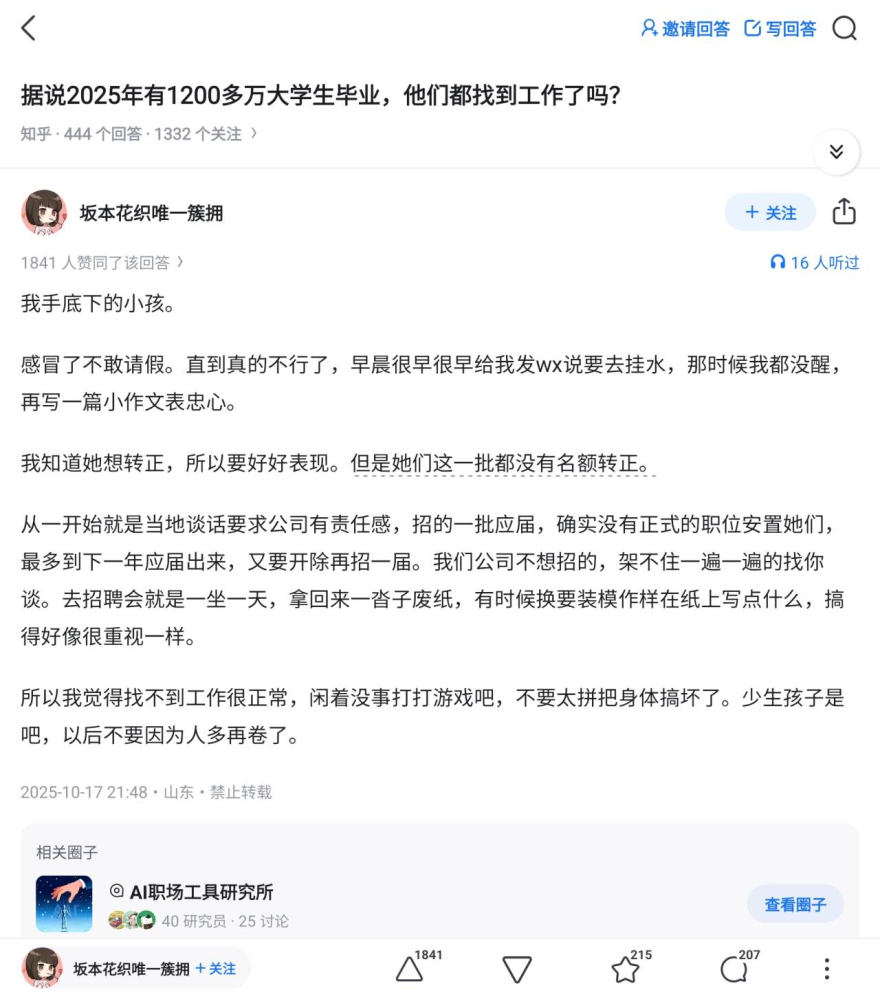The width and height of the screenshot is (880, 999).
Task: Open search with the magnifier icon
Action: 845,28
